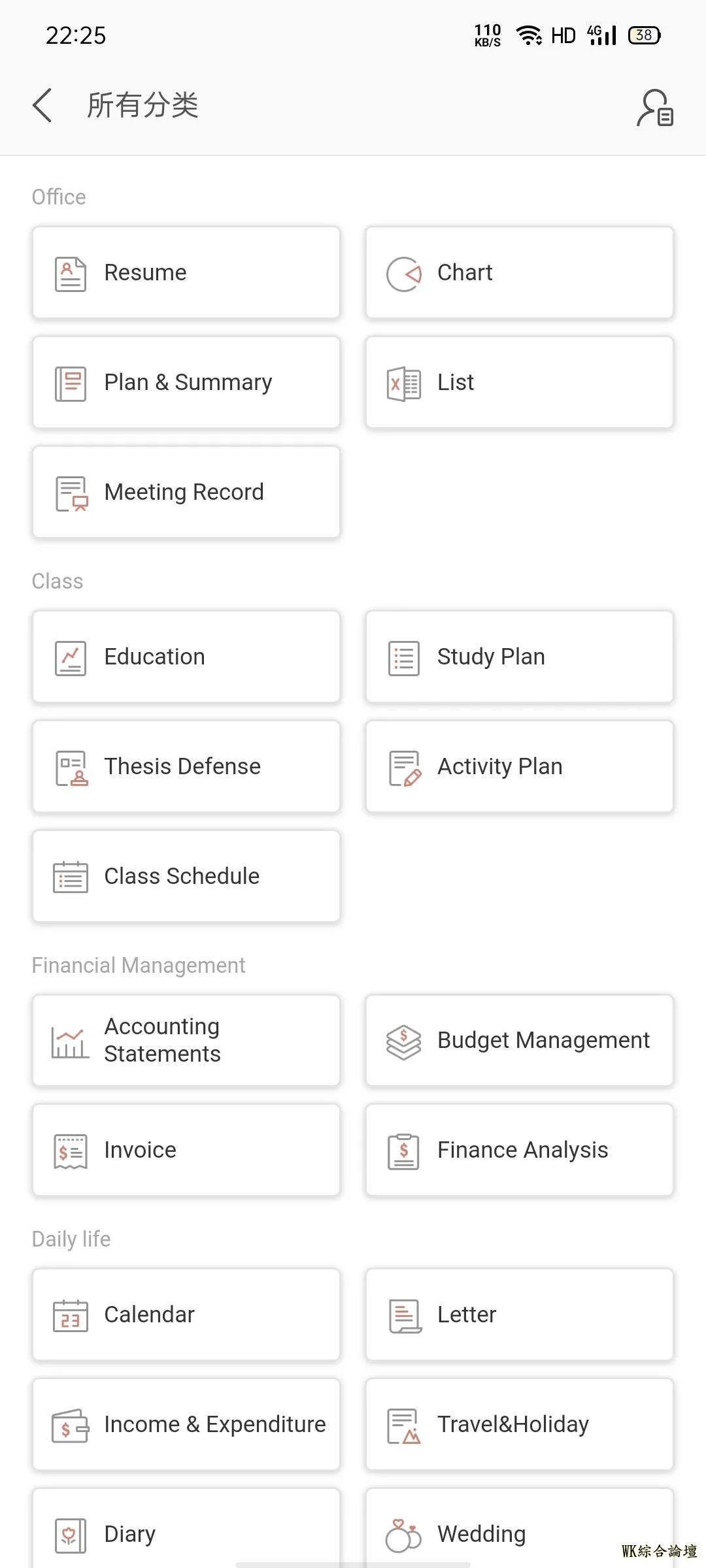Open Class Schedule templates
Image resolution: width=706 pixels, height=1568 pixels.
tap(186, 876)
